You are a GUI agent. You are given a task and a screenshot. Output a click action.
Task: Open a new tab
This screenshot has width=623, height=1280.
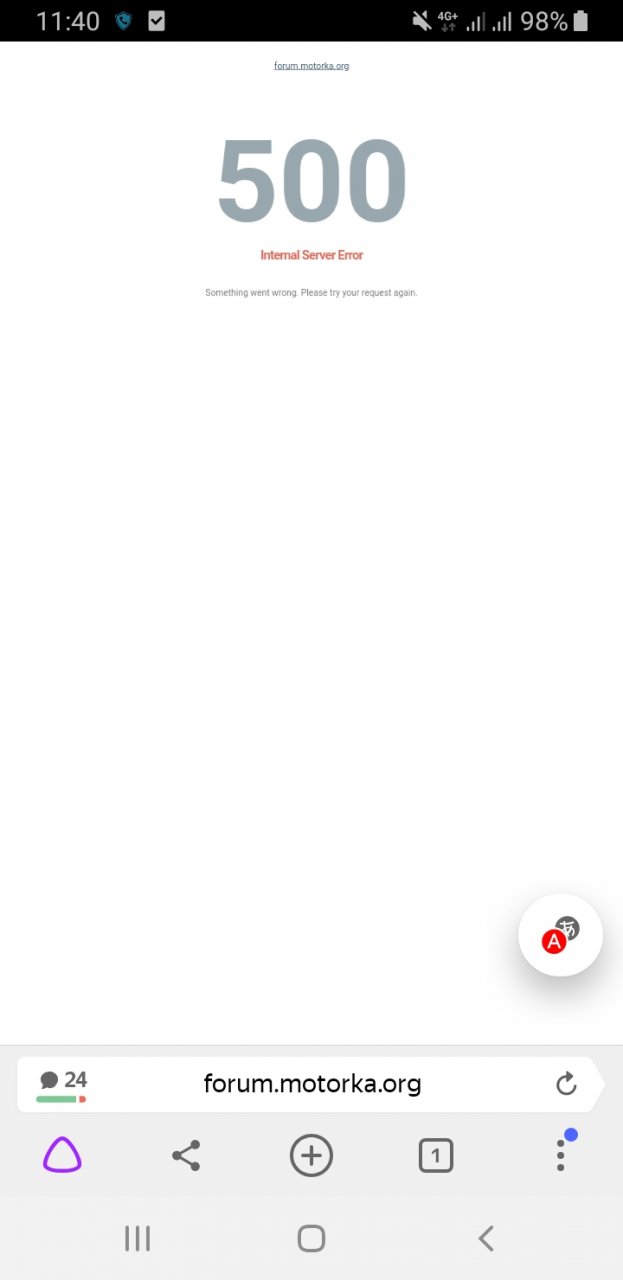coord(311,1156)
